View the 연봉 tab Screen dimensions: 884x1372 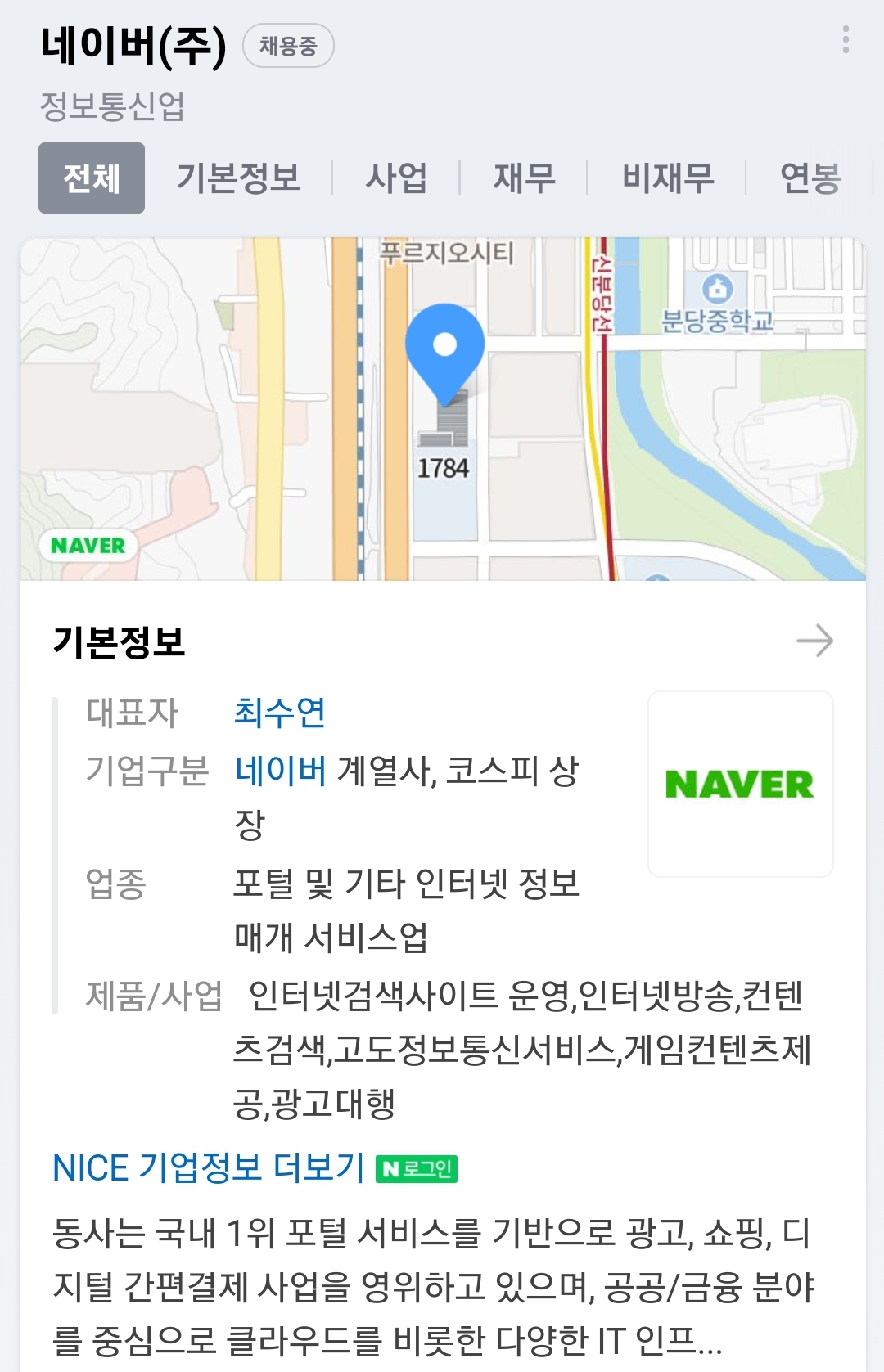coord(810,178)
